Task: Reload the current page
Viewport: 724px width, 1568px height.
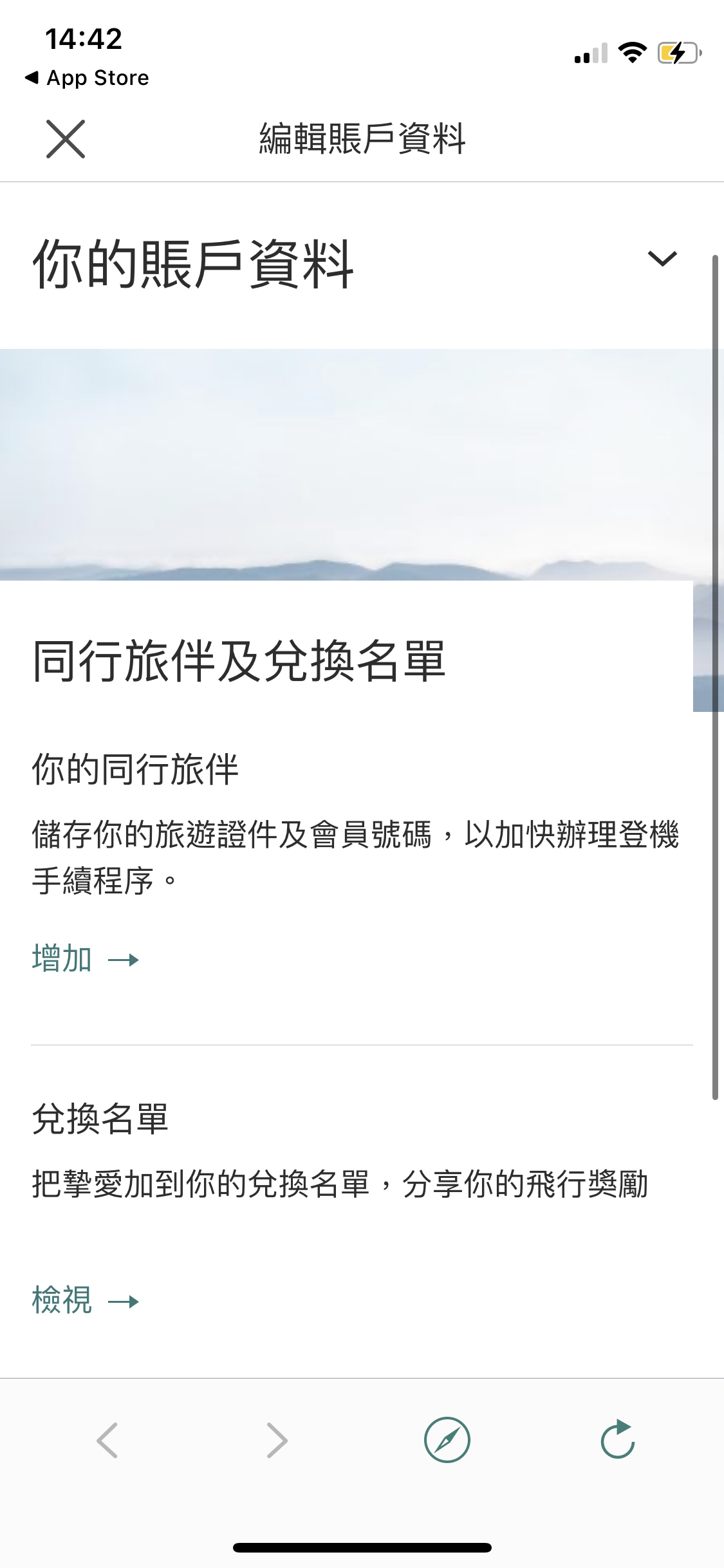Action: (x=617, y=1440)
